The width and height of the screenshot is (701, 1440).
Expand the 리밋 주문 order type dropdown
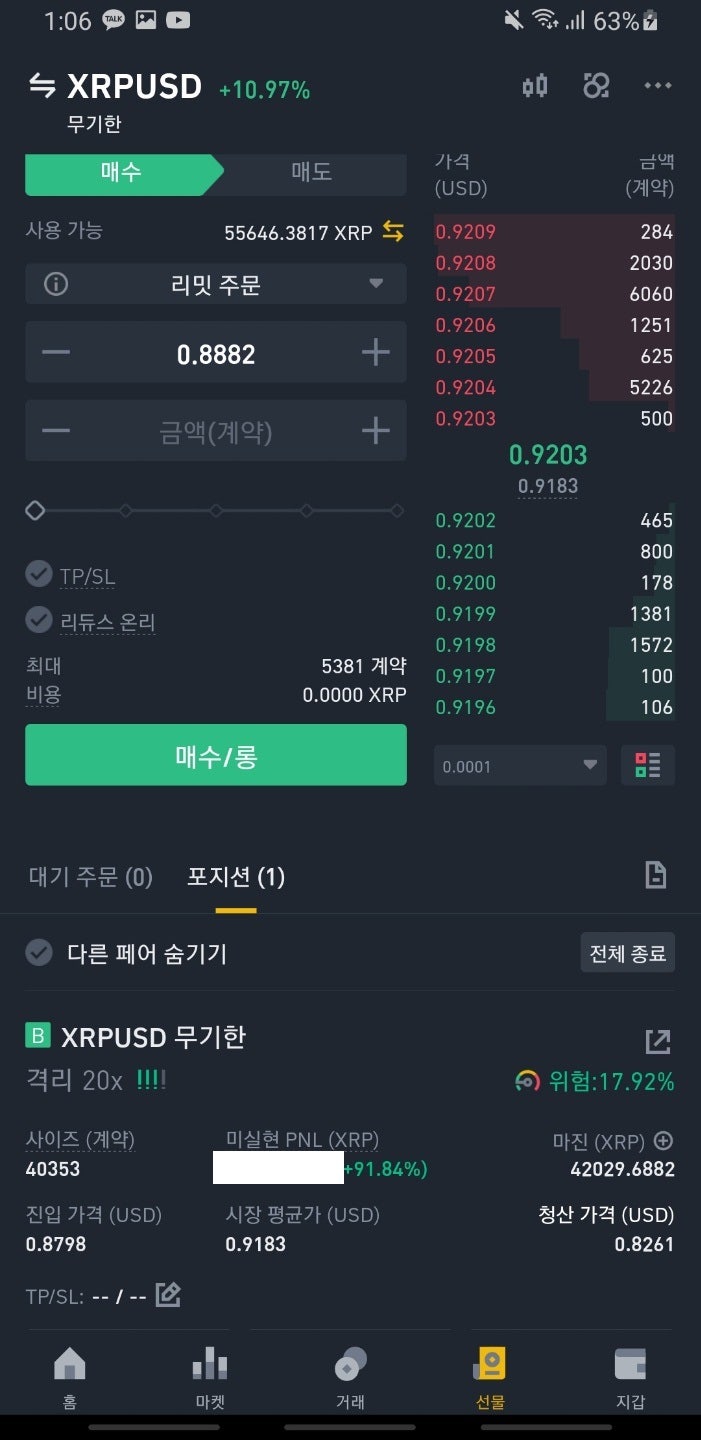click(x=216, y=285)
